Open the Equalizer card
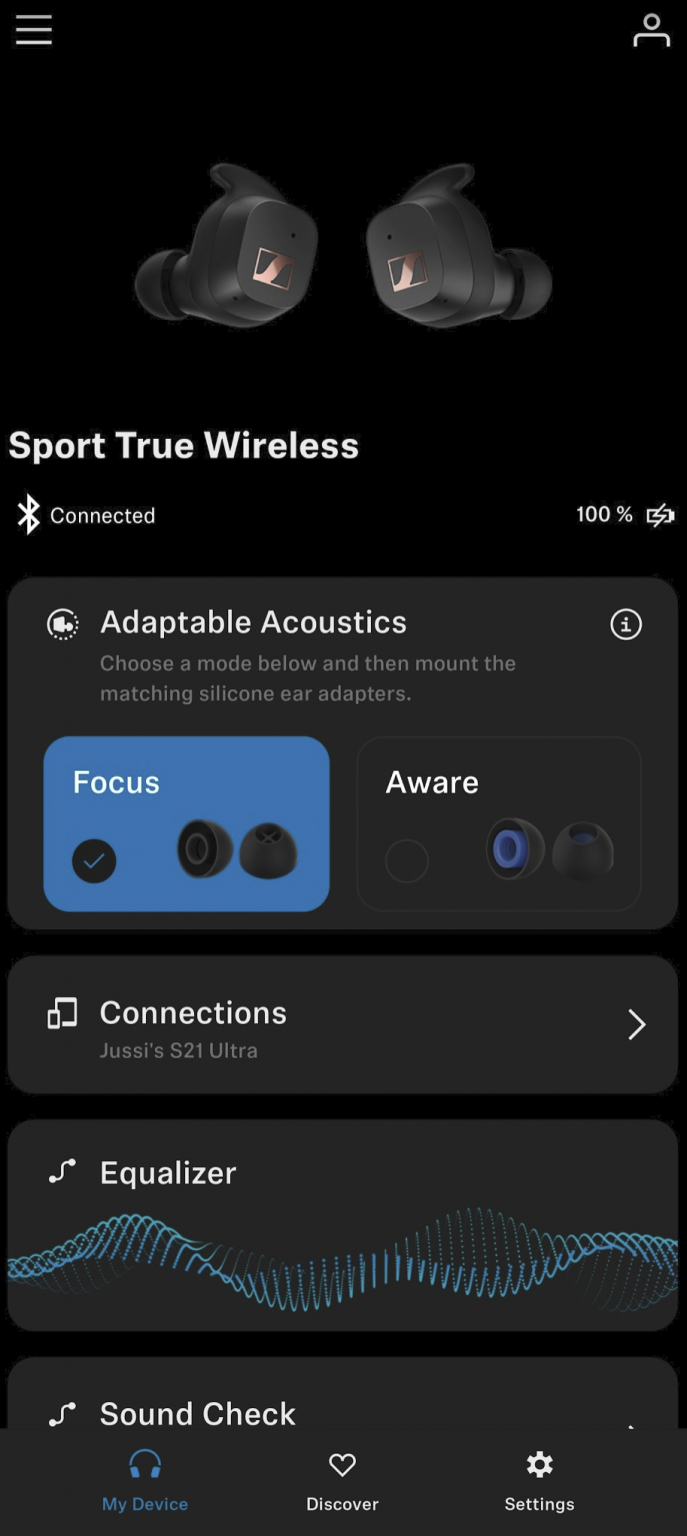This screenshot has width=687, height=1536. [x=342, y=1225]
